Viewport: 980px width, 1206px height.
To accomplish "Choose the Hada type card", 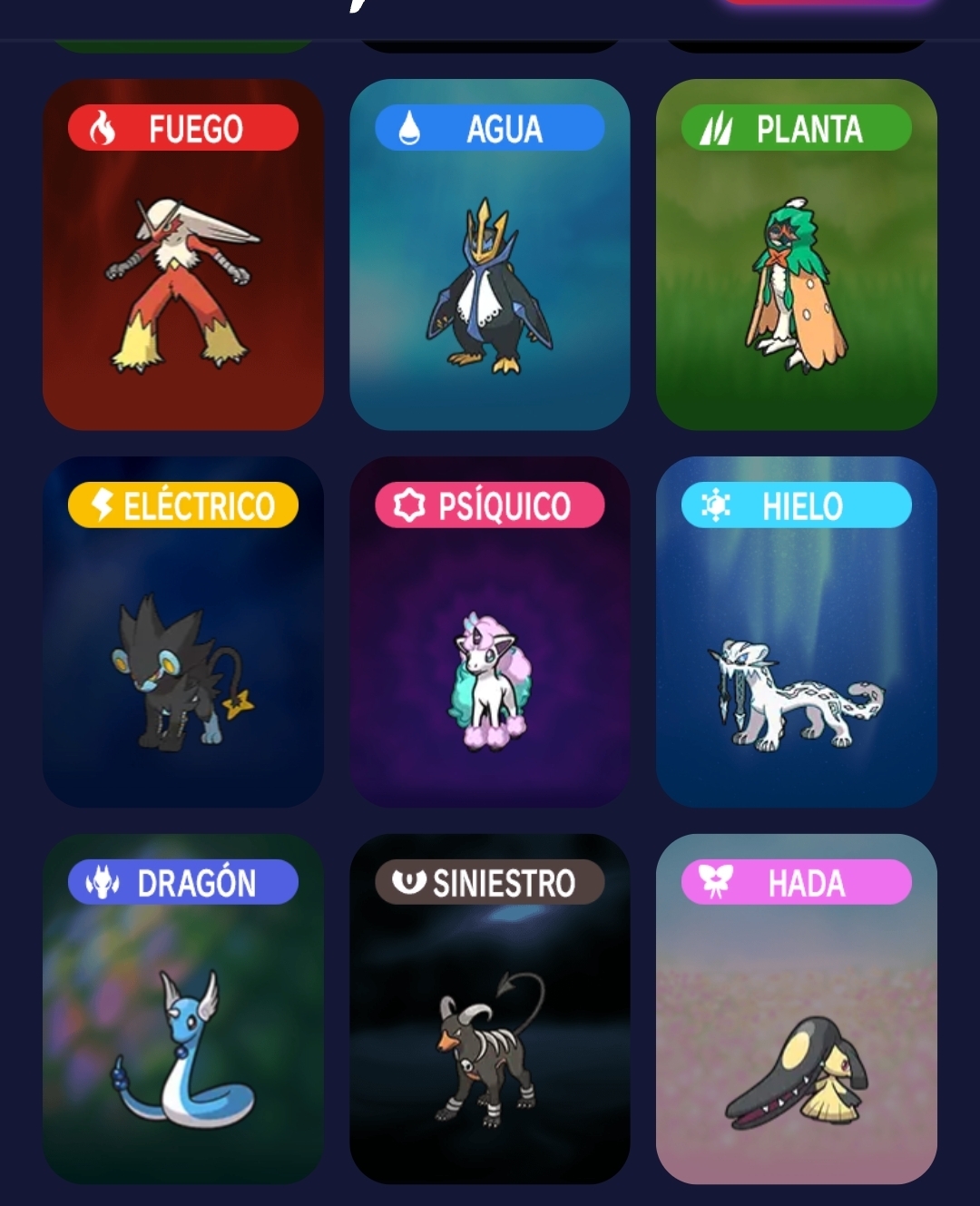I will click(796, 1009).
